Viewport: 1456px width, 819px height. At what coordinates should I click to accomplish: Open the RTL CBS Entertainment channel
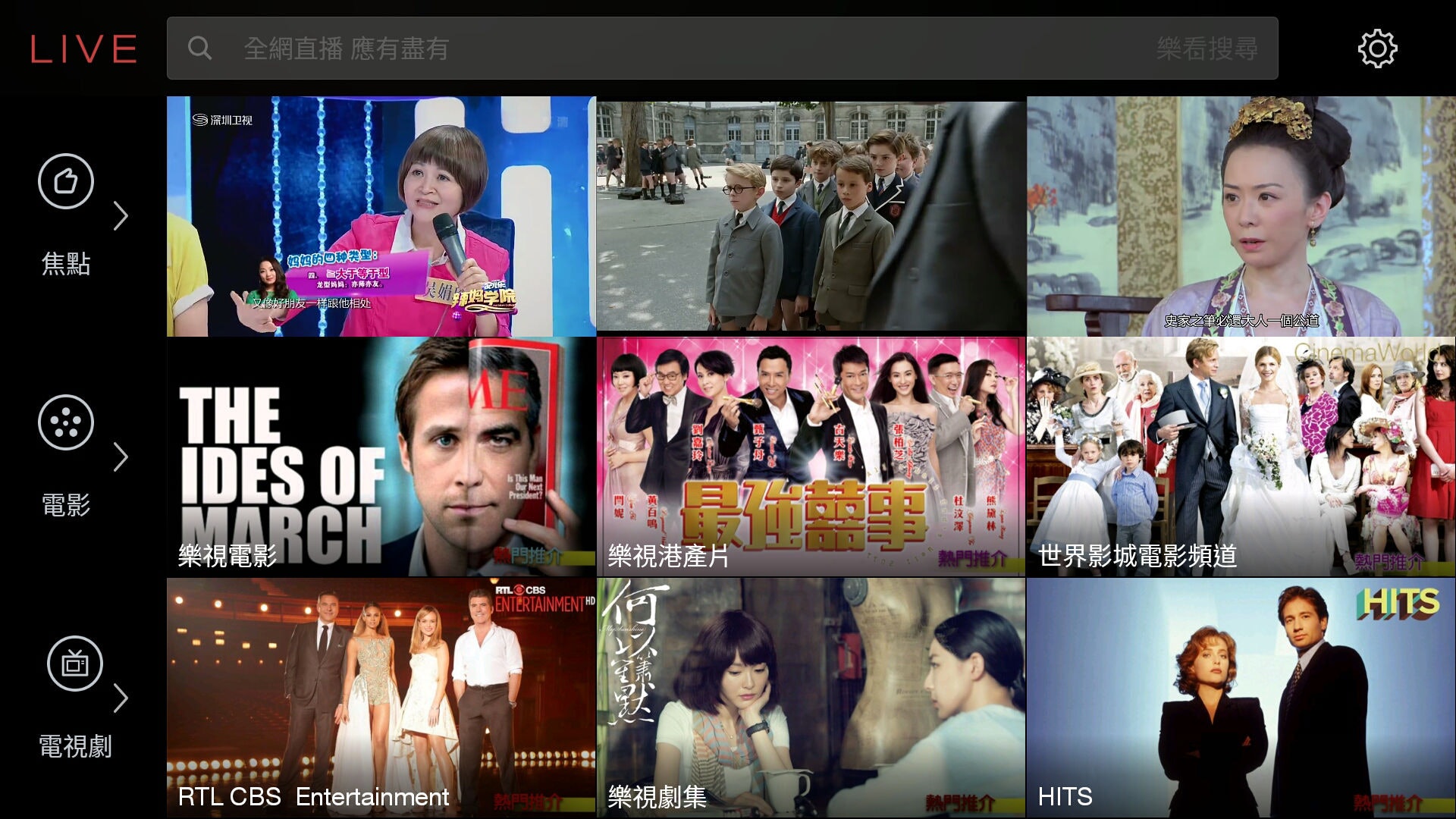click(x=381, y=698)
